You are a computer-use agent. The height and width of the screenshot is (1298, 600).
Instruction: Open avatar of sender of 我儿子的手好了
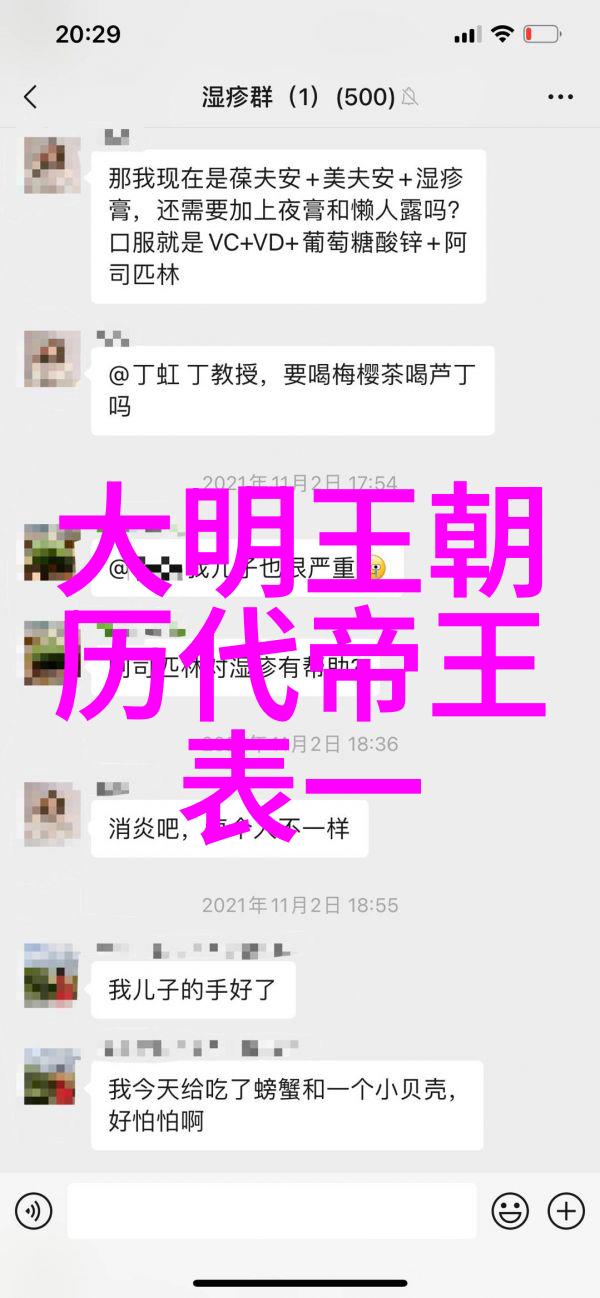point(51,974)
